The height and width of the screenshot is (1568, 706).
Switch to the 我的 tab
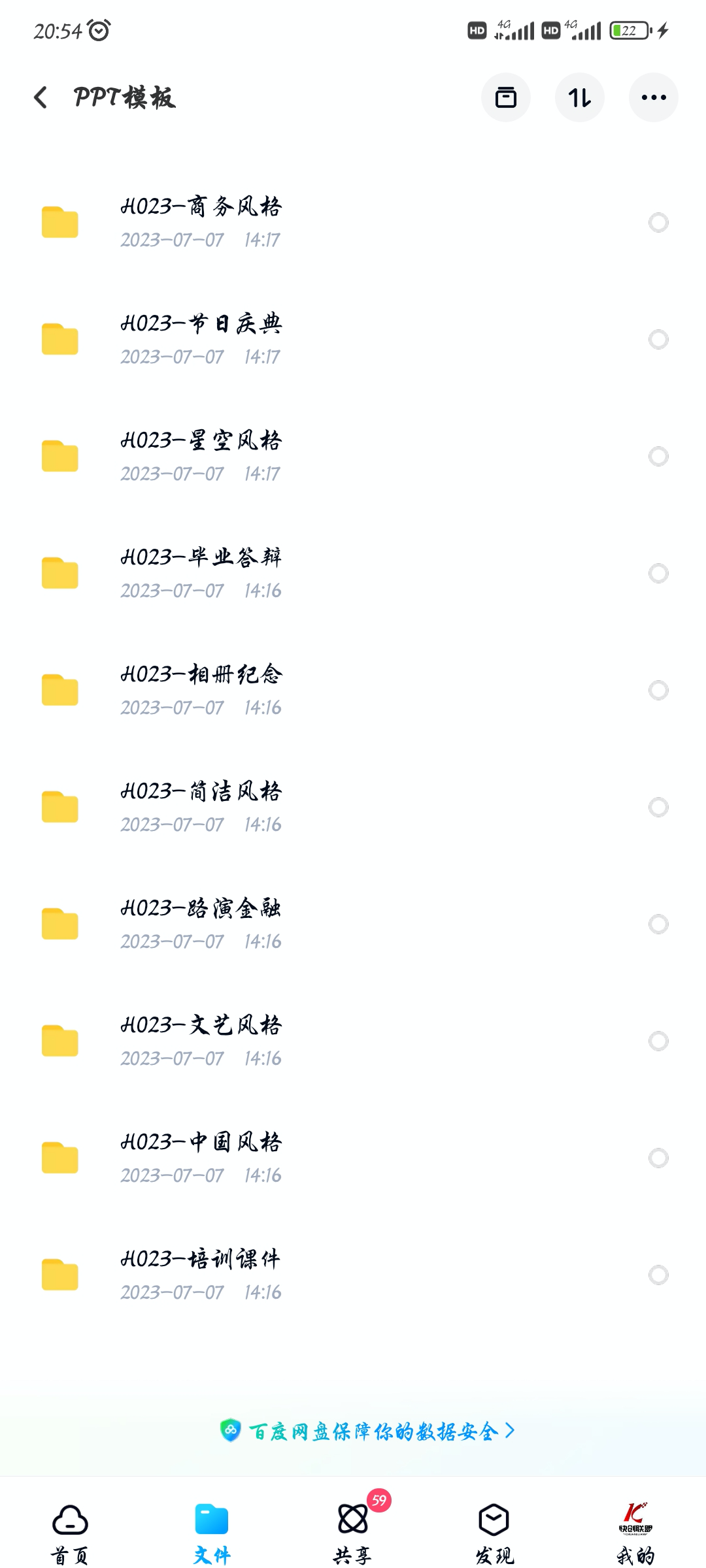pos(635,1542)
